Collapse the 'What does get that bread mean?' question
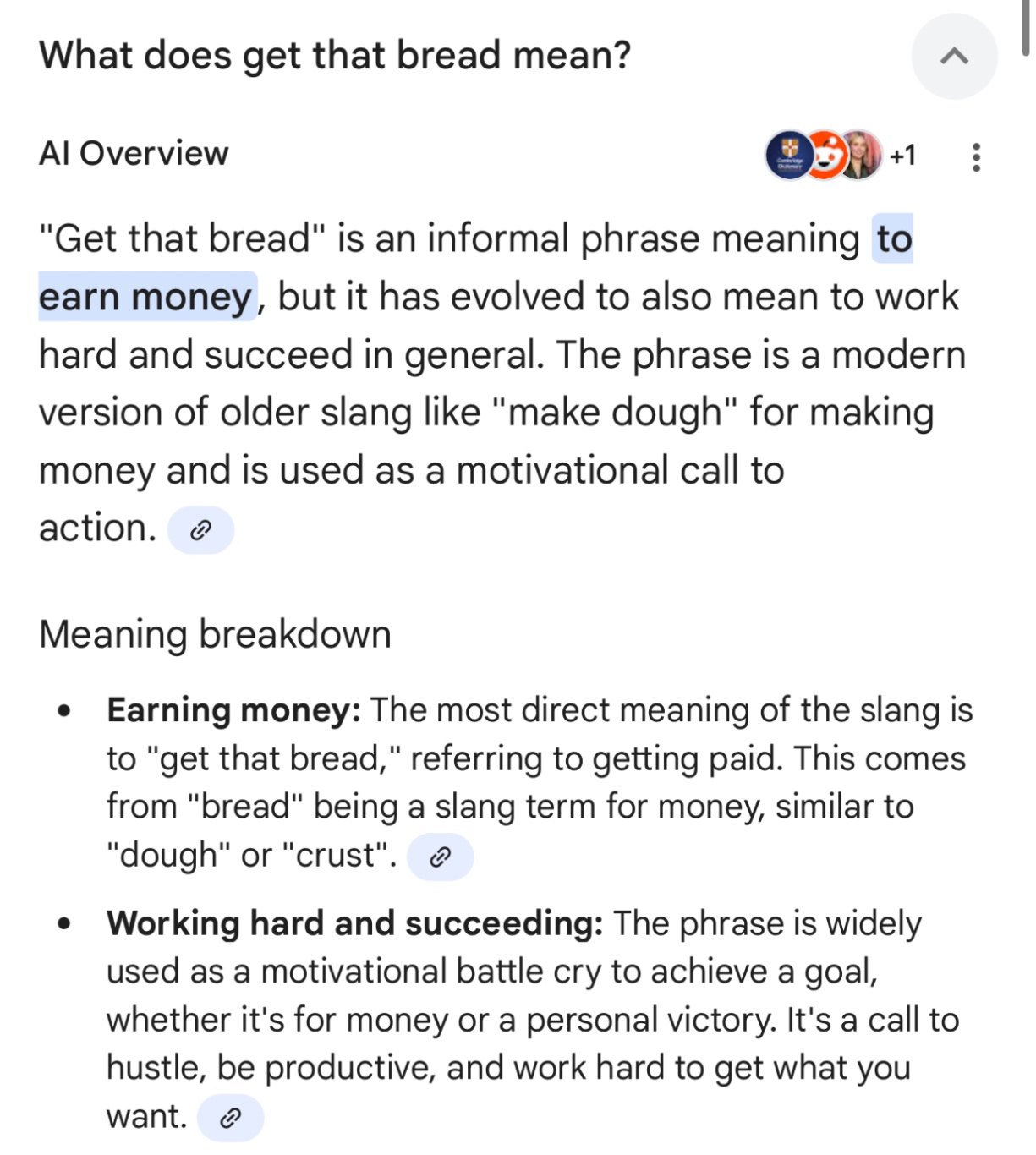The width and height of the screenshot is (1036, 1155). pyautogui.click(x=954, y=57)
